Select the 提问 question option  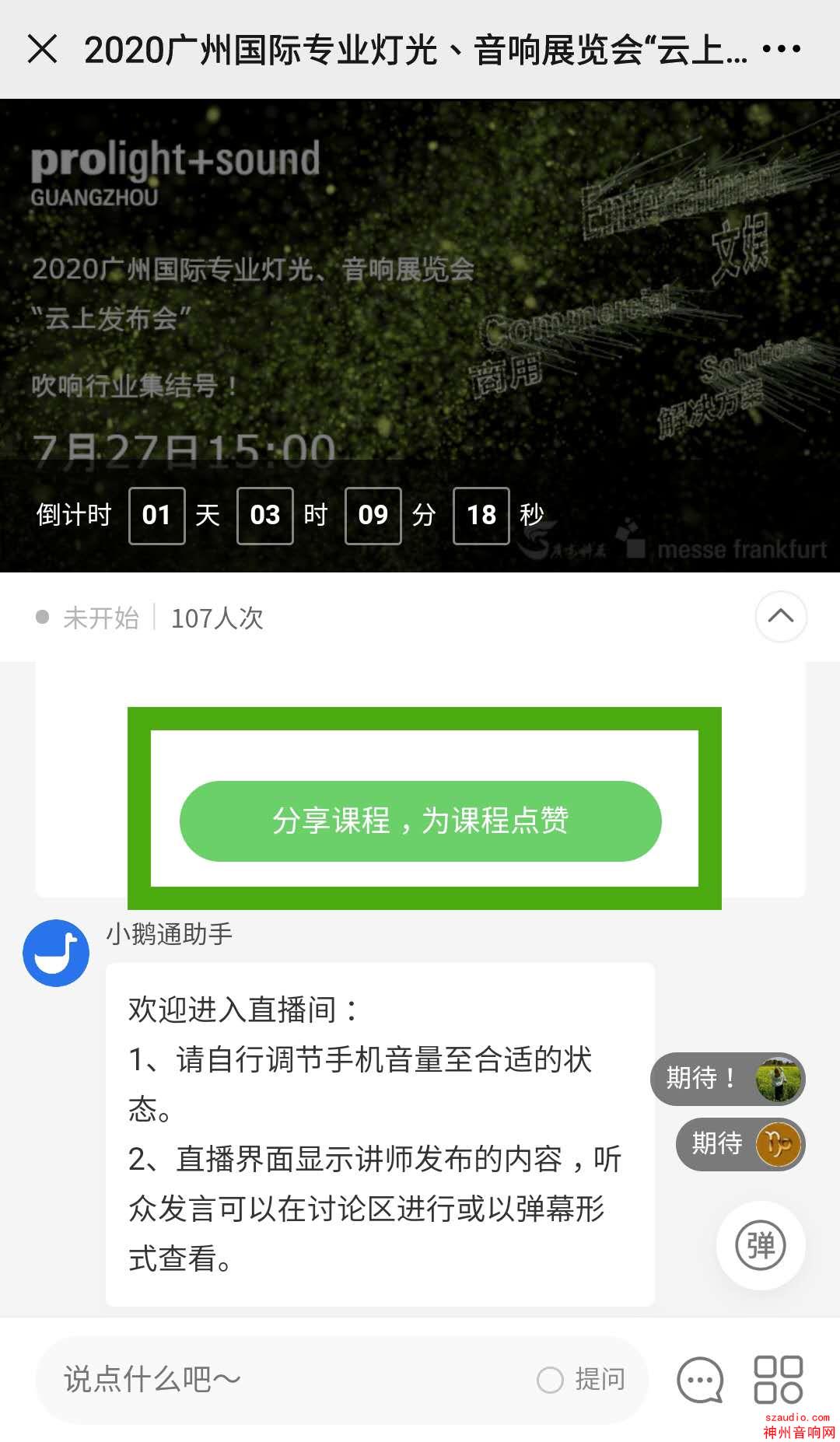(581, 1380)
